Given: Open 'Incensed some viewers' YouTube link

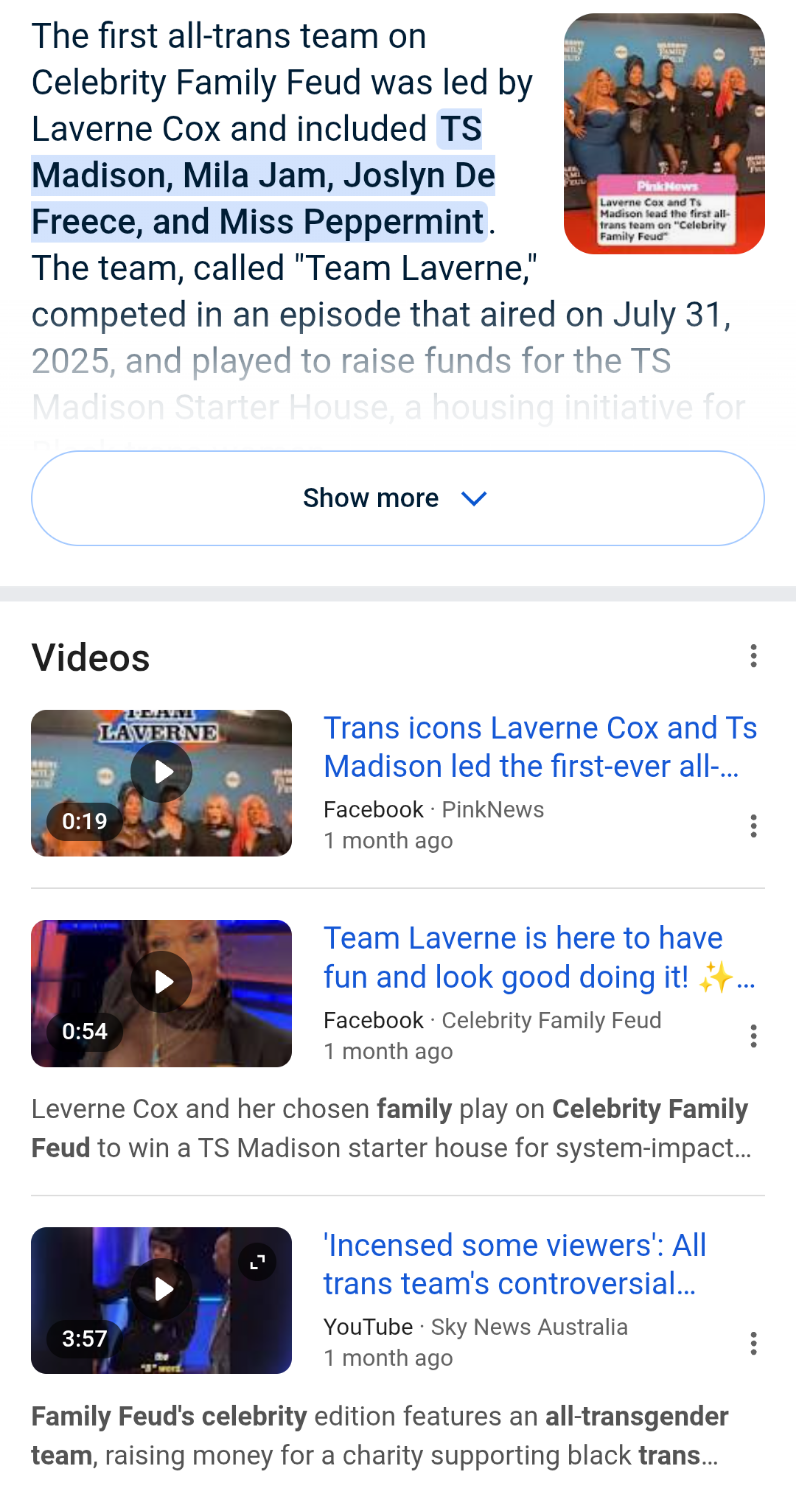Looking at the screenshot, I should pyautogui.click(x=515, y=1264).
